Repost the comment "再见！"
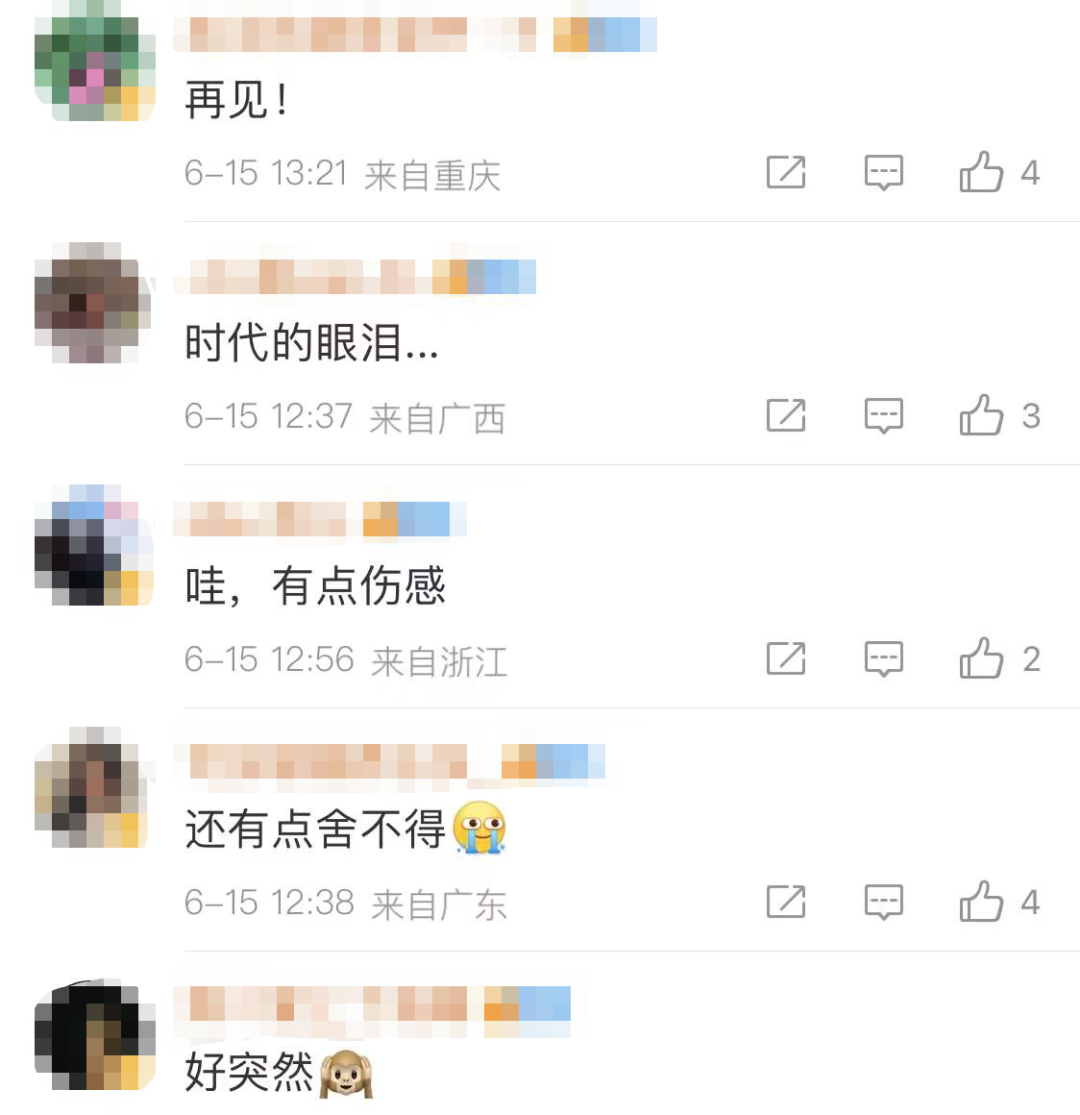Screen dimensions: 1080x1115 coord(786,173)
